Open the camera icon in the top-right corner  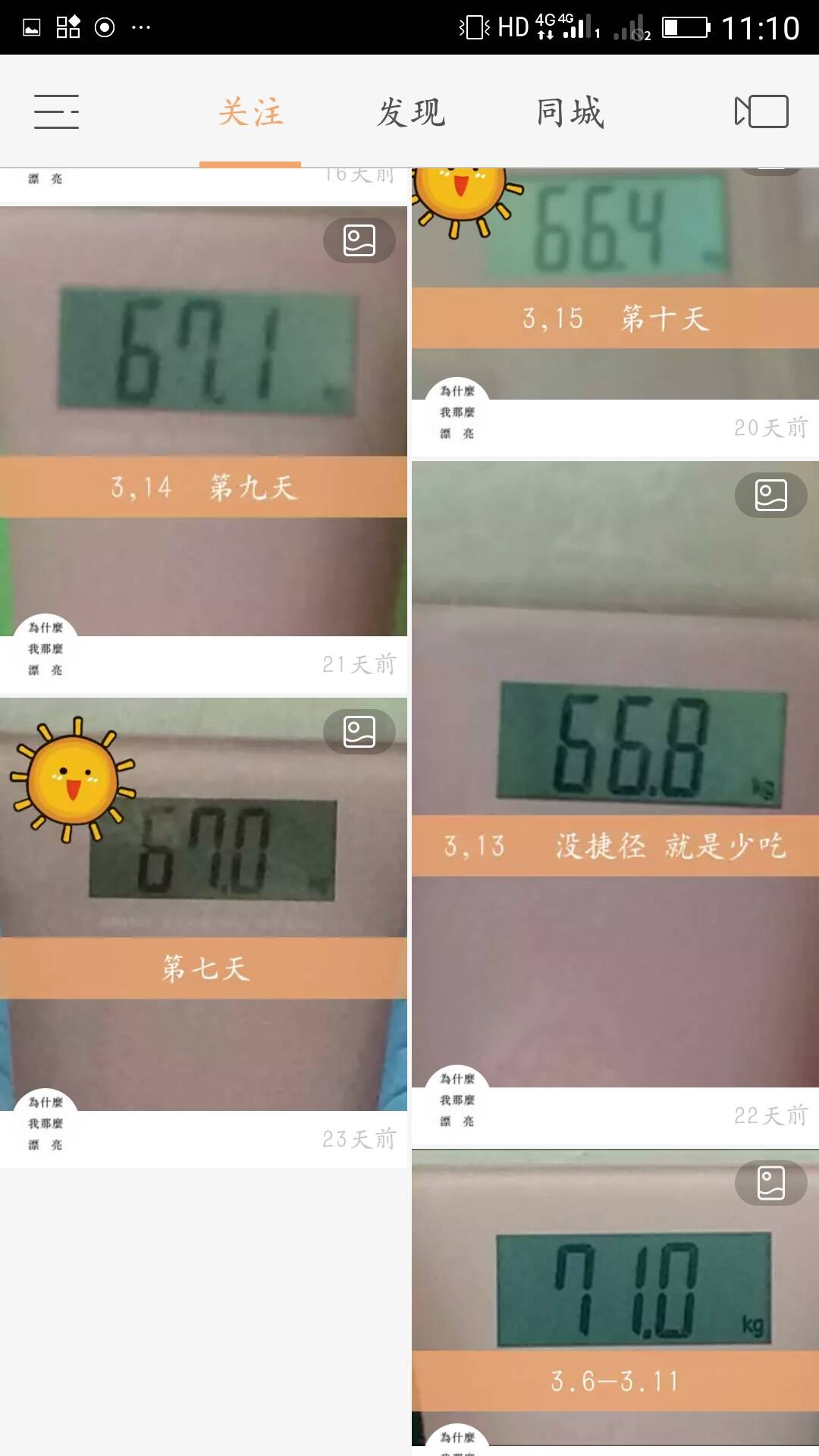761,111
